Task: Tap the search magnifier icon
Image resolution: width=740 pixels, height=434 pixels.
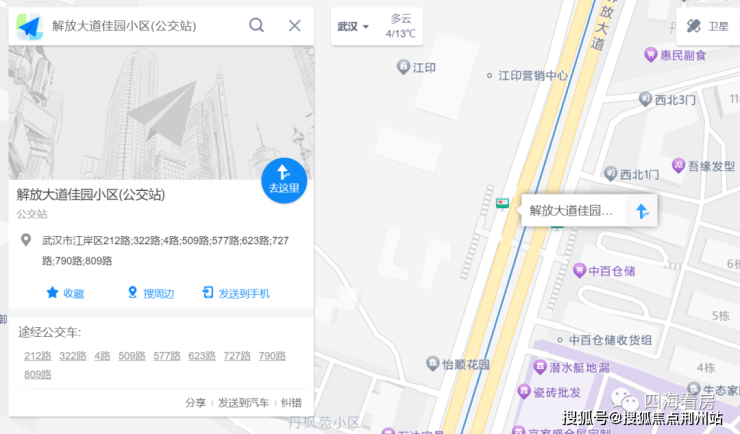Action: [x=257, y=25]
